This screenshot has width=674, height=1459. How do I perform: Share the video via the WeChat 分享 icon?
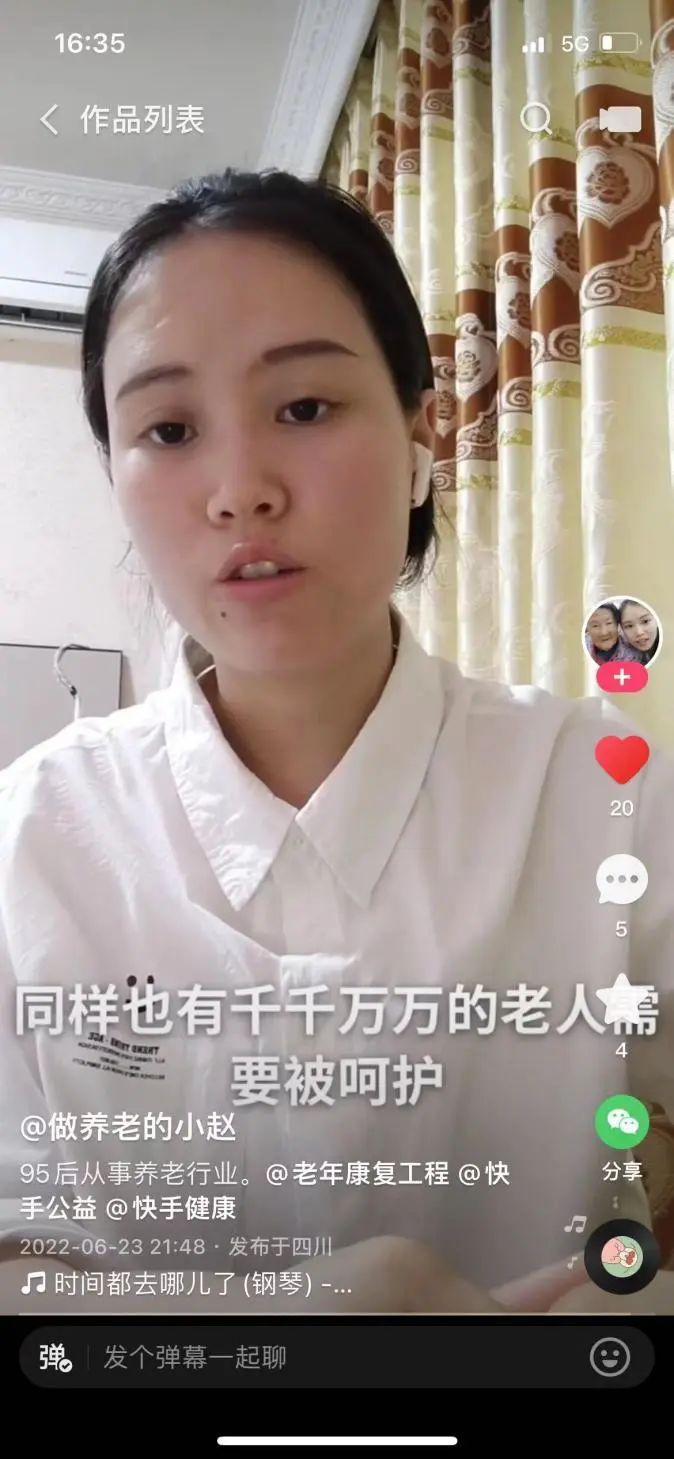click(622, 1123)
